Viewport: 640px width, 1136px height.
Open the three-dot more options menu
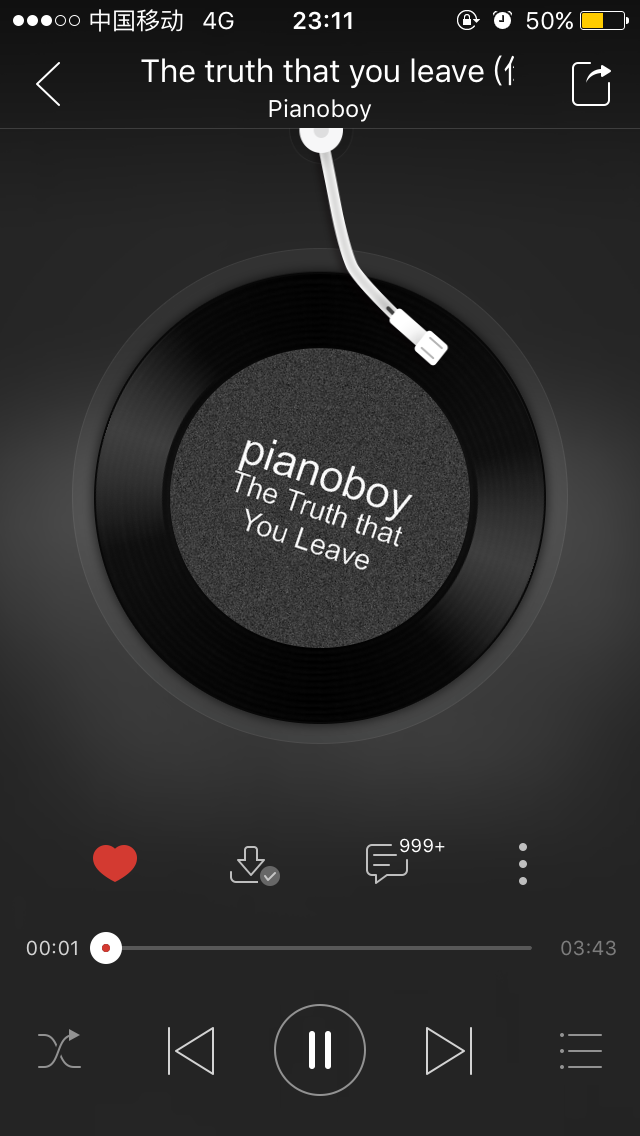point(522,864)
